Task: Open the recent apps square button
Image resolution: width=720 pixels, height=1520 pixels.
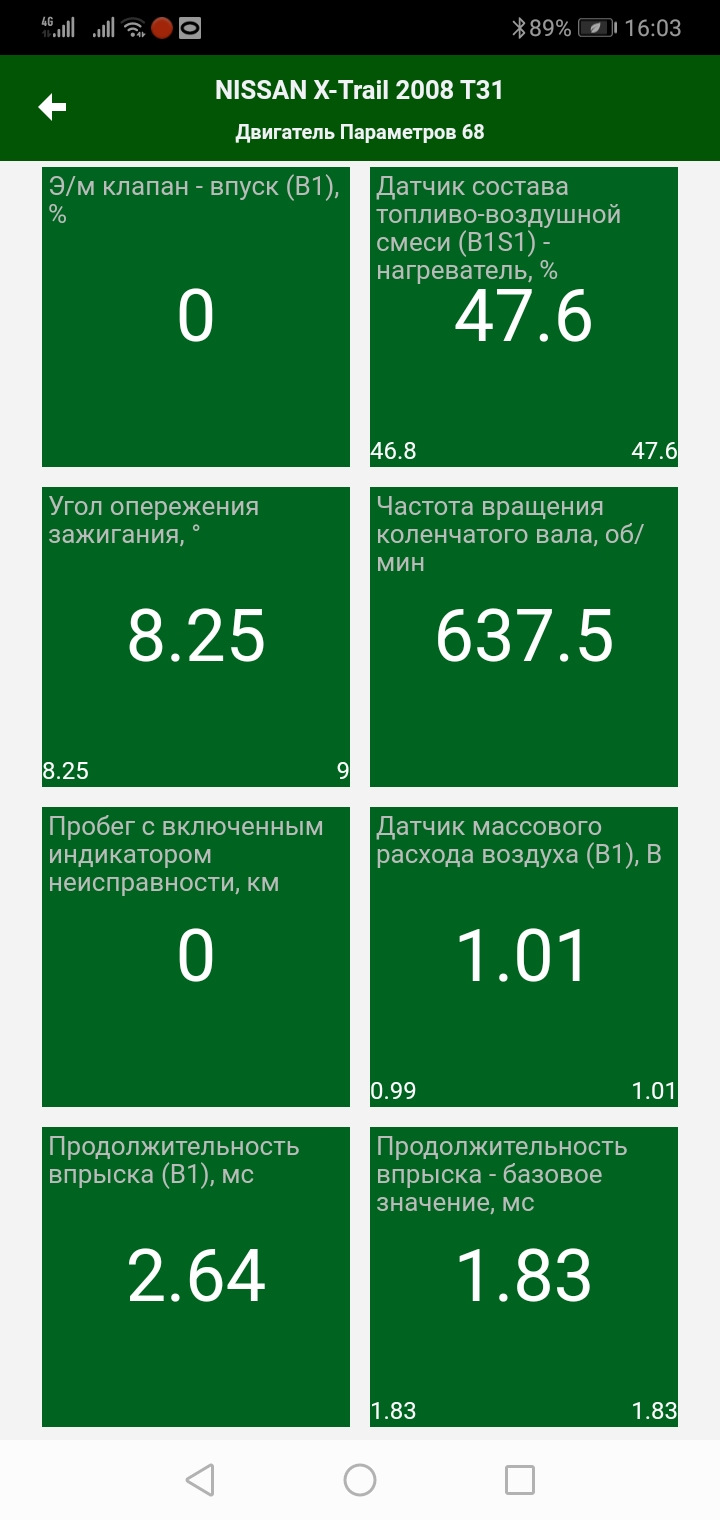Action: point(519,1480)
